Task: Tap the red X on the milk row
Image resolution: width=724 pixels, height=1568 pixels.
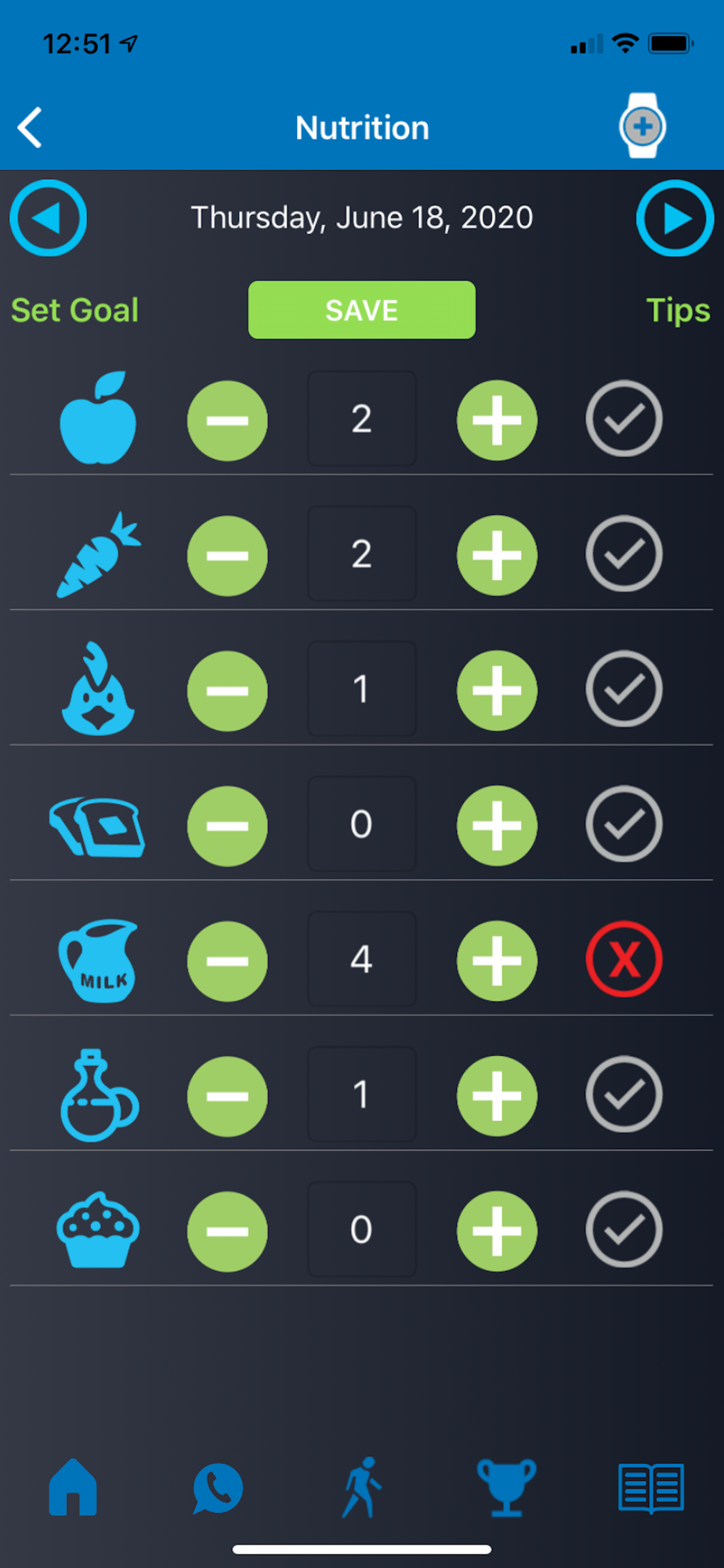Action: pyautogui.click(x=624, y=959)
